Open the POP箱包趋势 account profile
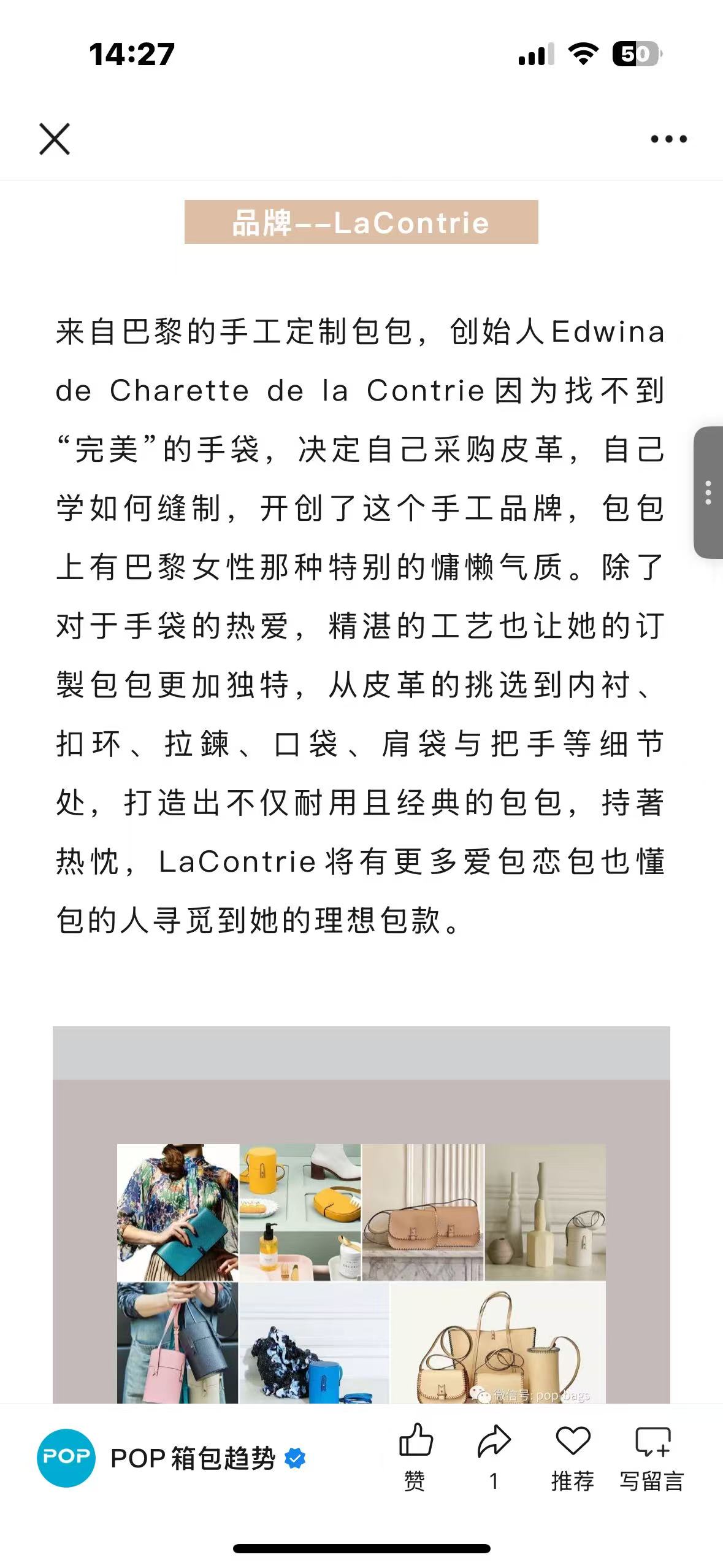The width and height of the screenshot is (723, 1568). pos(172,1458)
